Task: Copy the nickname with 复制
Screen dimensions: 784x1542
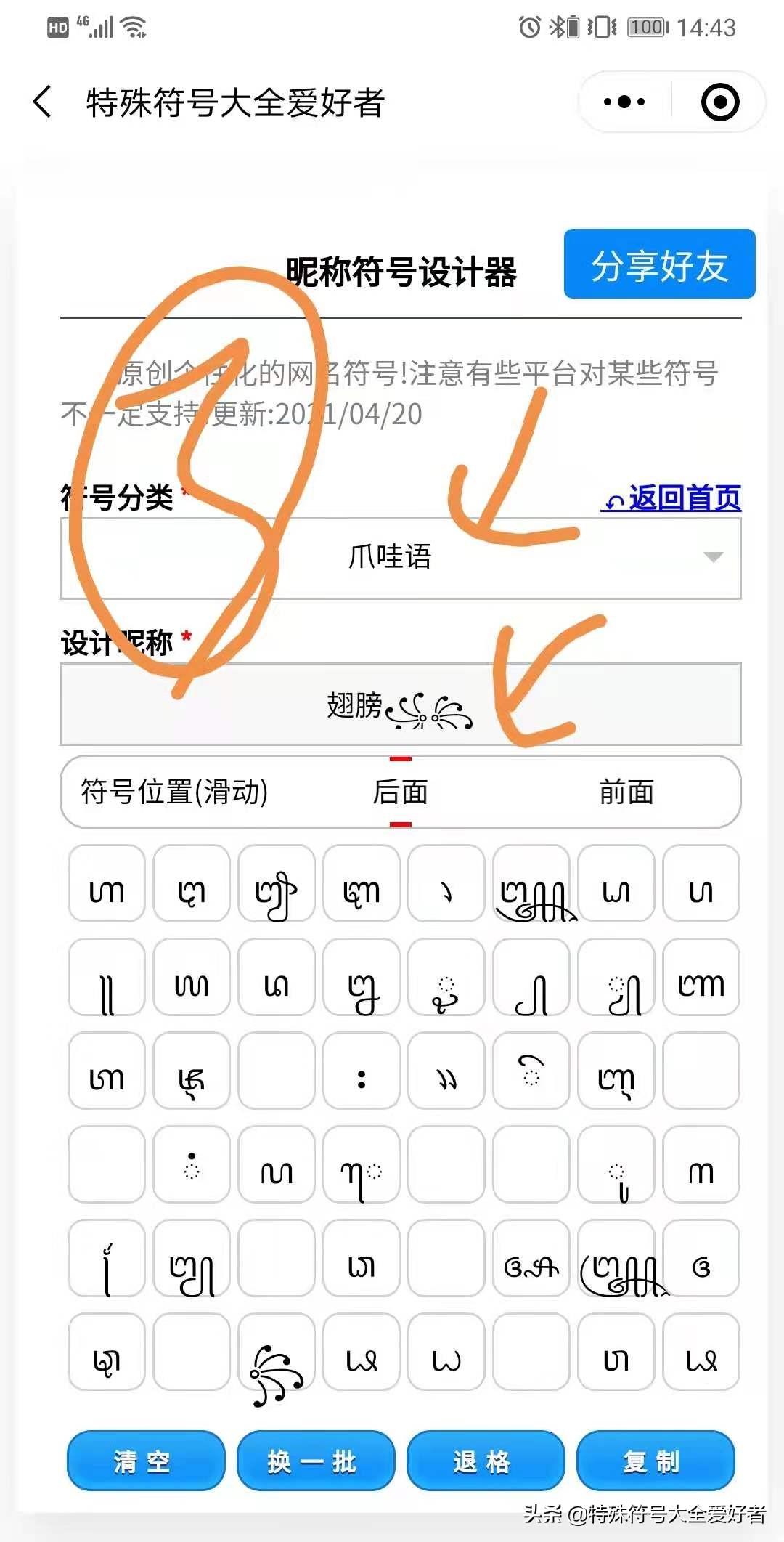Action: pyautogui.click(x=656, y=1460)
